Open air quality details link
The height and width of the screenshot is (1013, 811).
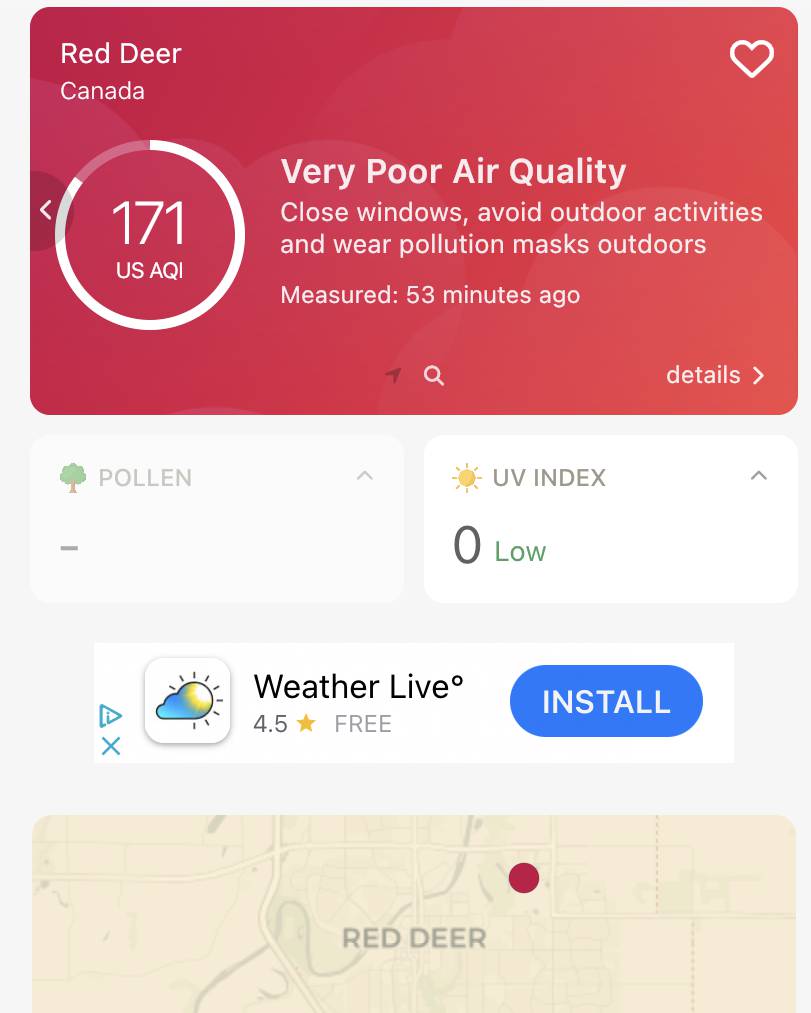coord(715,375)
